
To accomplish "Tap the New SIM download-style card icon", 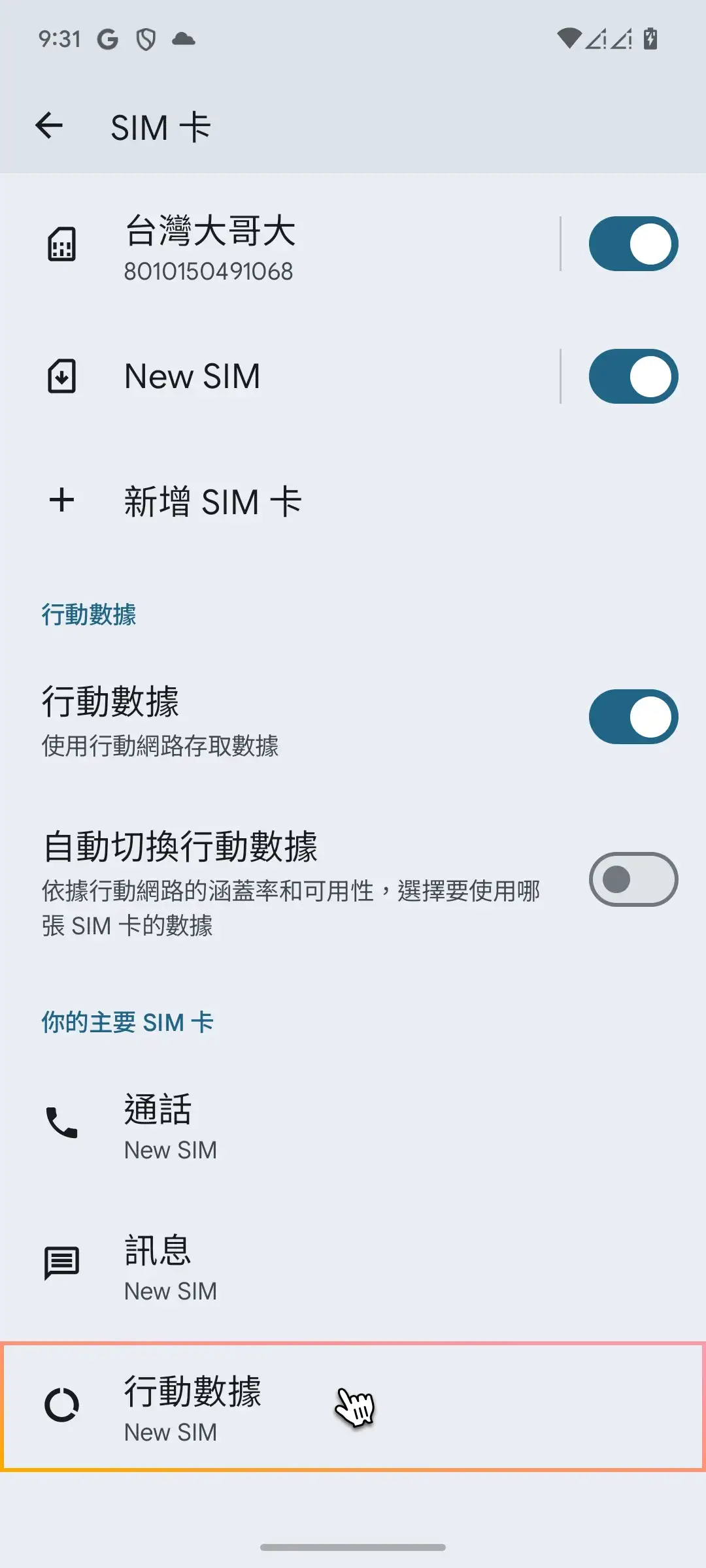I will point(62,376).
